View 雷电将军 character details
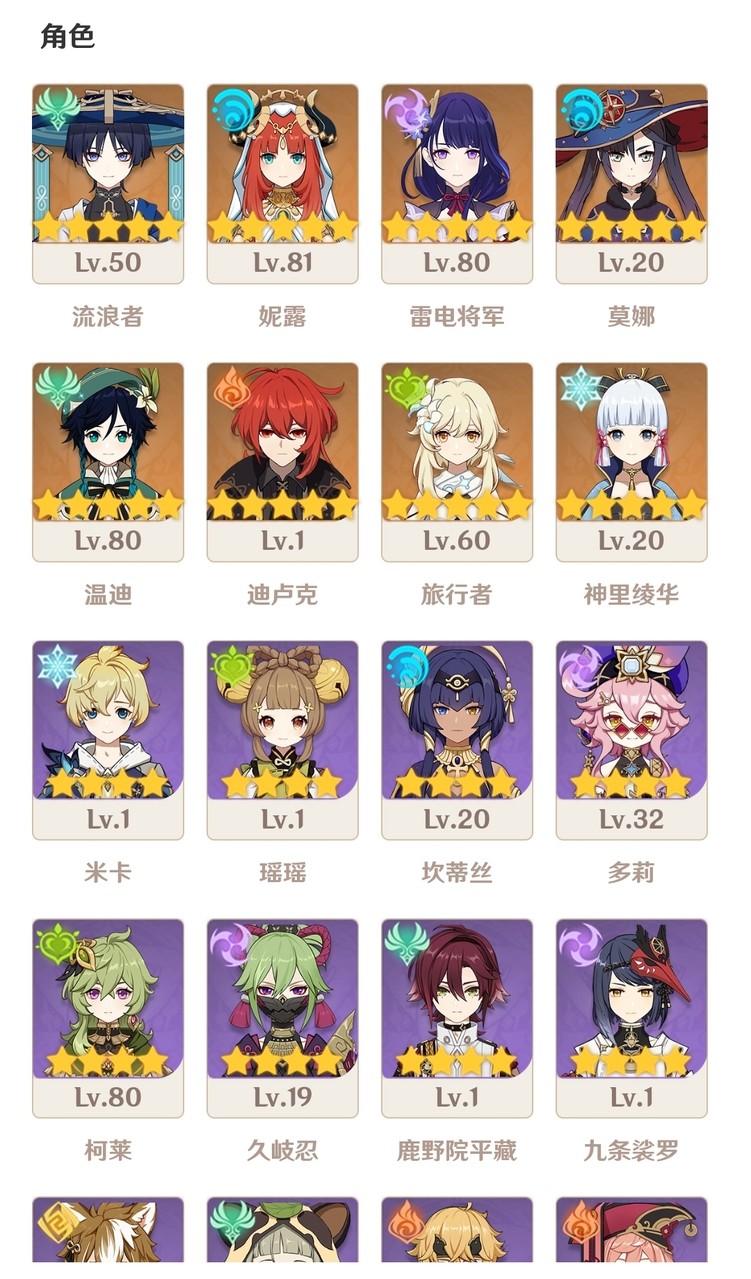751x1279 pixels. click(457, 183)
